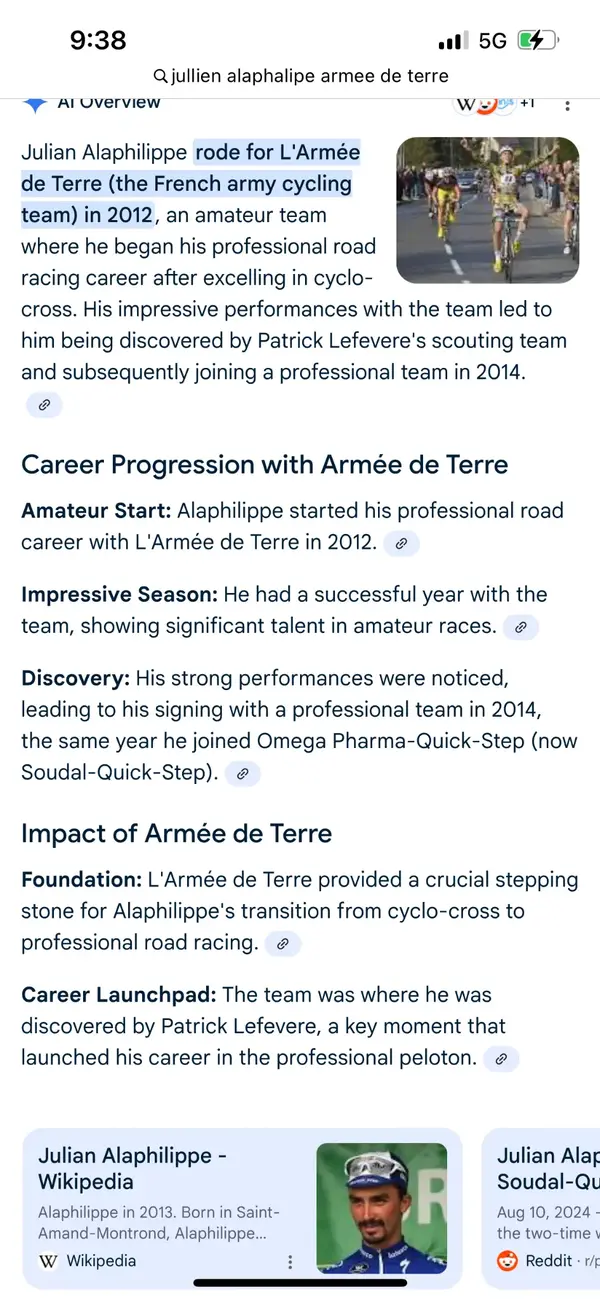Open the cycling race photo
The height and width of the screenshot is (1299, 600).
click(x=487, y=210)
